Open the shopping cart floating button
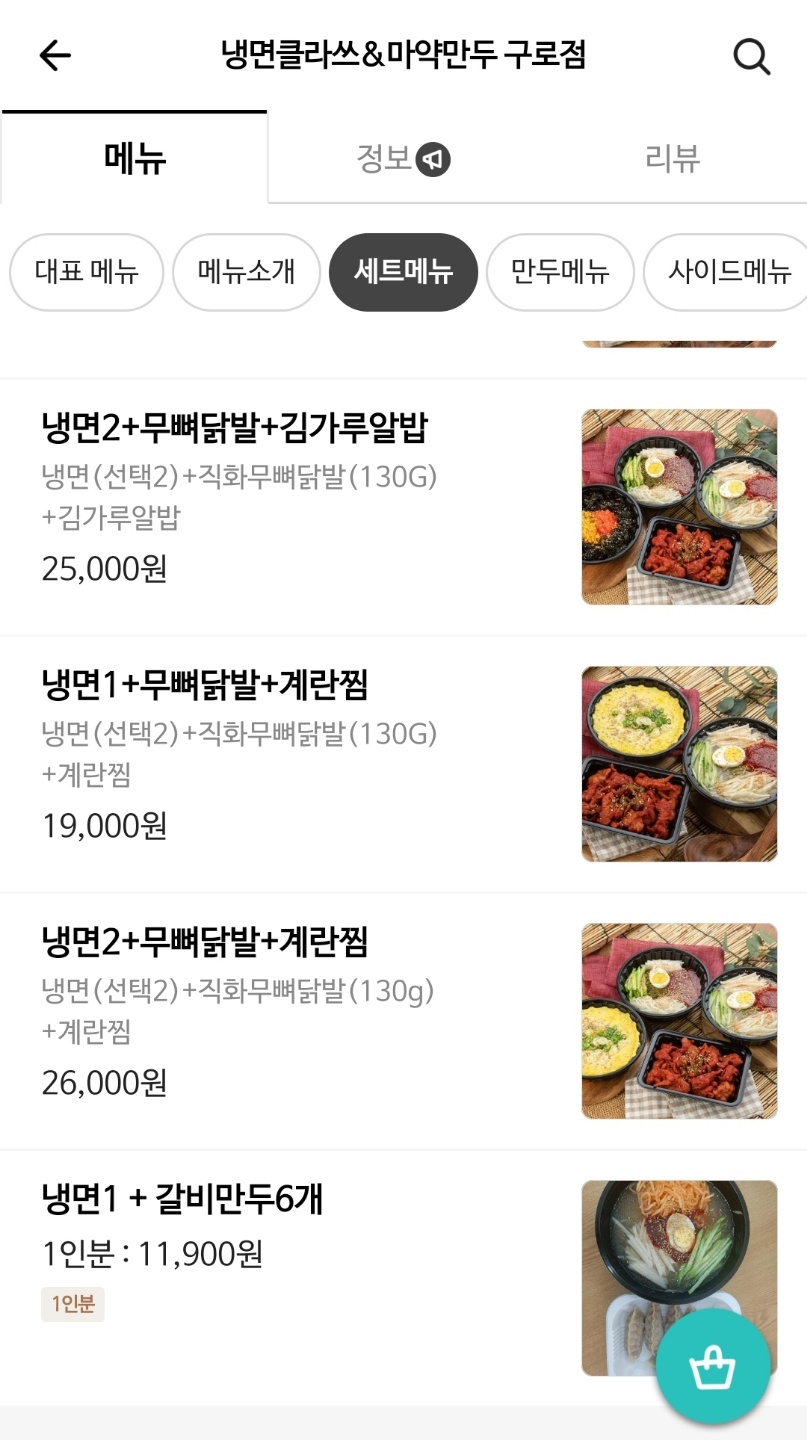This screenshot has width=807, height=1440. (712, 1367)
